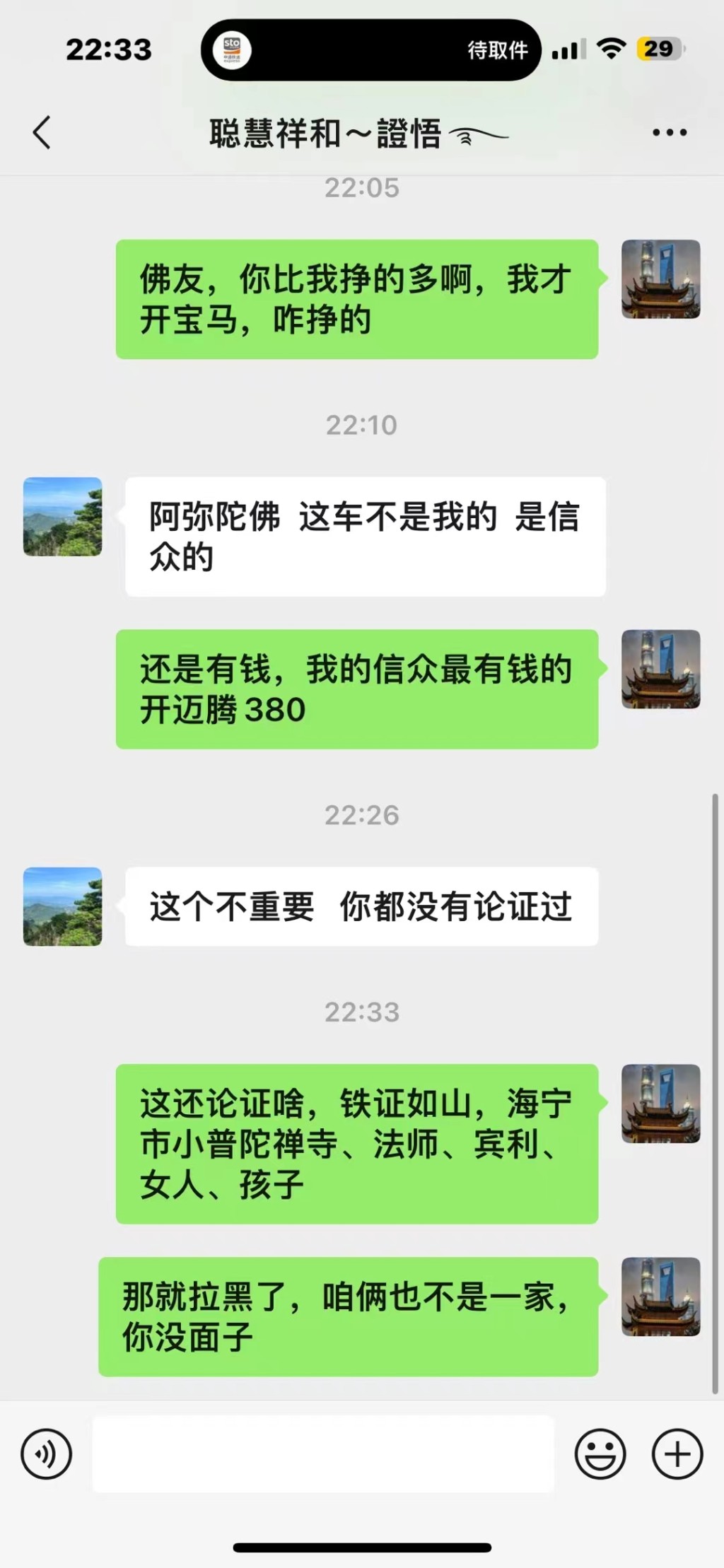Open contact avatar beside 这个不重要 message

[63, 906]
